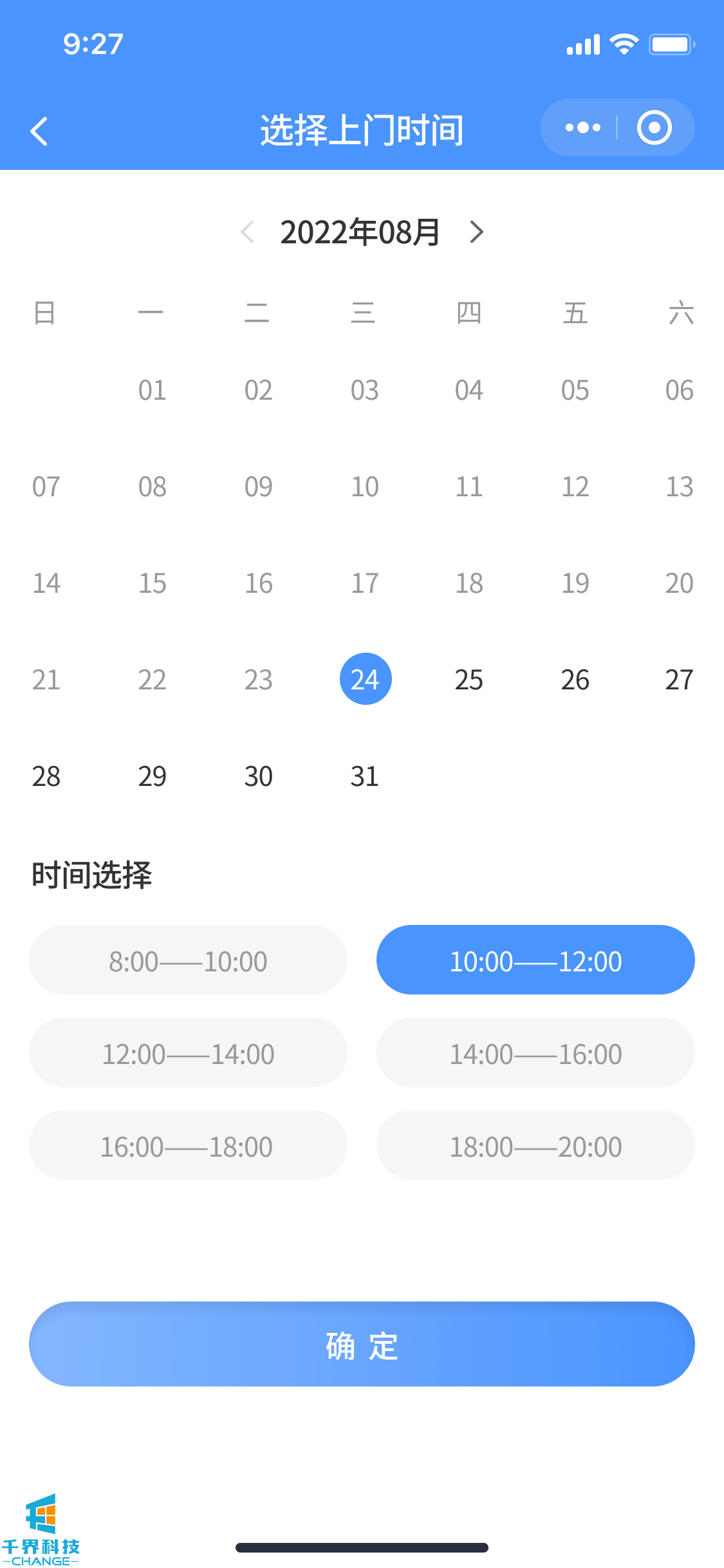Select the 16:00—18:00 time slot
Screen dimensions: 724x1568
[188, 1146]
